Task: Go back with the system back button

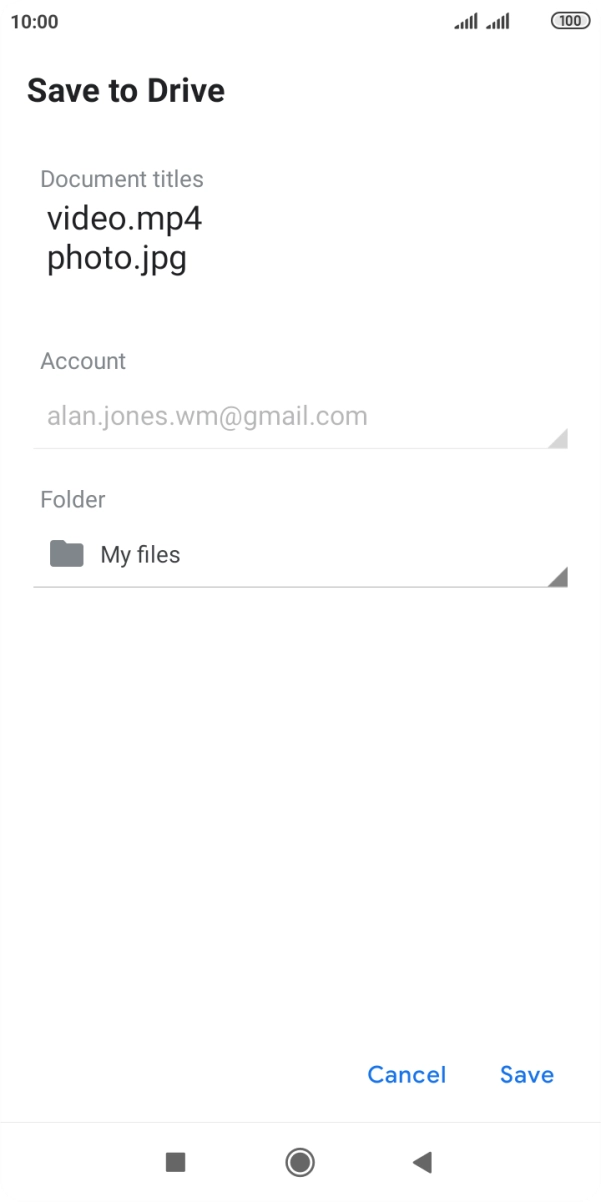Action: click(422, 1162)
